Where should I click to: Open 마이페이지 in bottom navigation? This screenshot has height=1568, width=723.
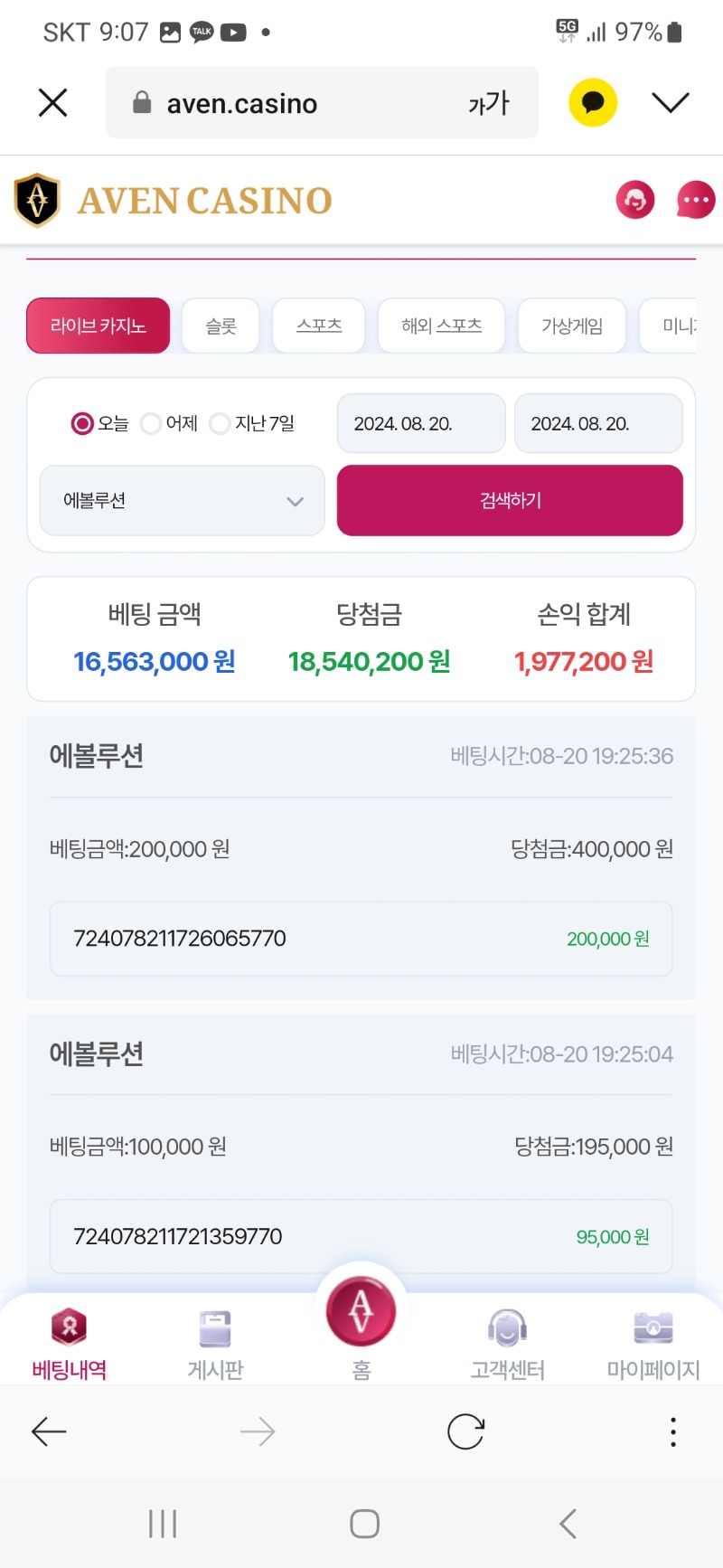(x=653, y=1345)
